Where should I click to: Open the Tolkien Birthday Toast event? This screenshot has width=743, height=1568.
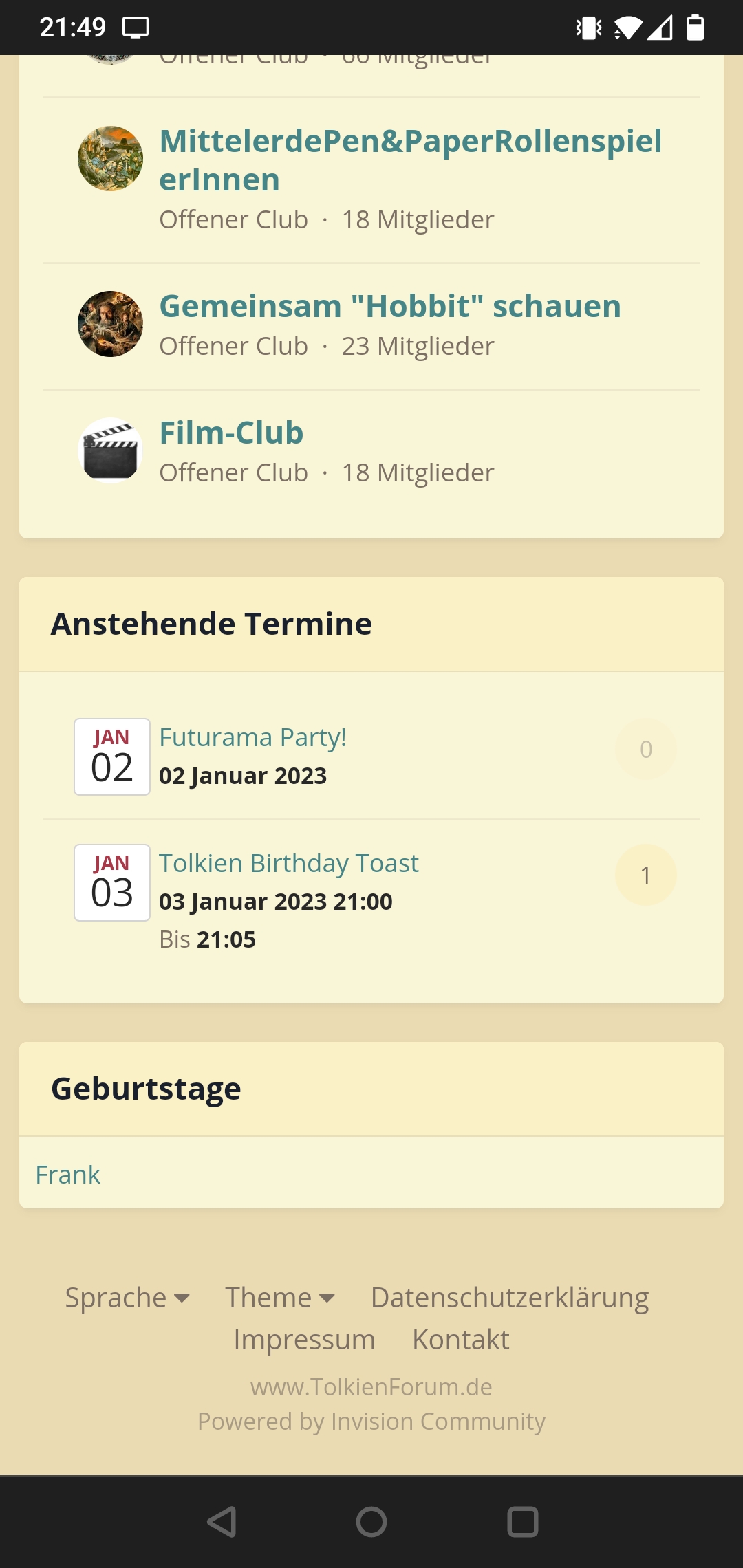tap(288, 863)
